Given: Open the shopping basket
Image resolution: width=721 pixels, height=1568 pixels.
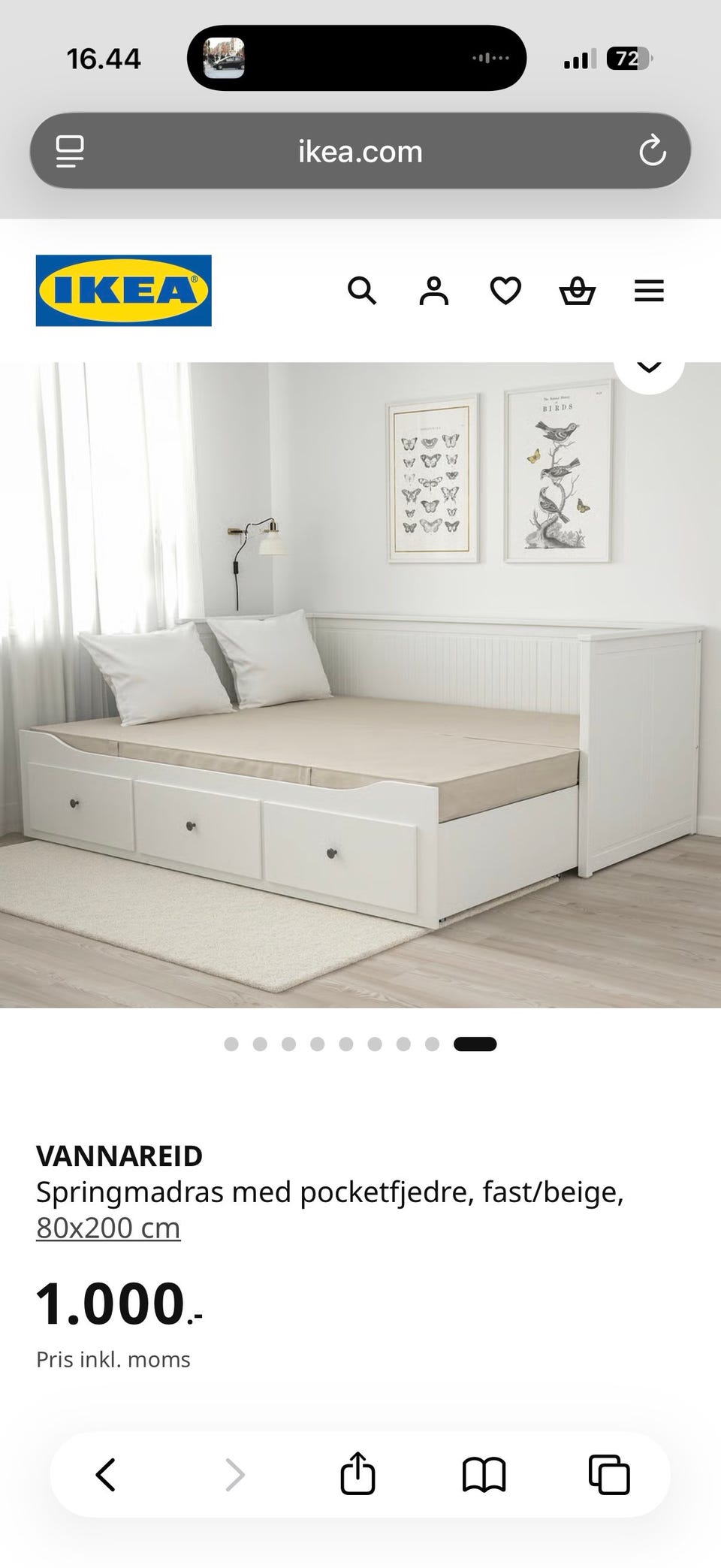Looking at the screenshot, I should (578, 290).
